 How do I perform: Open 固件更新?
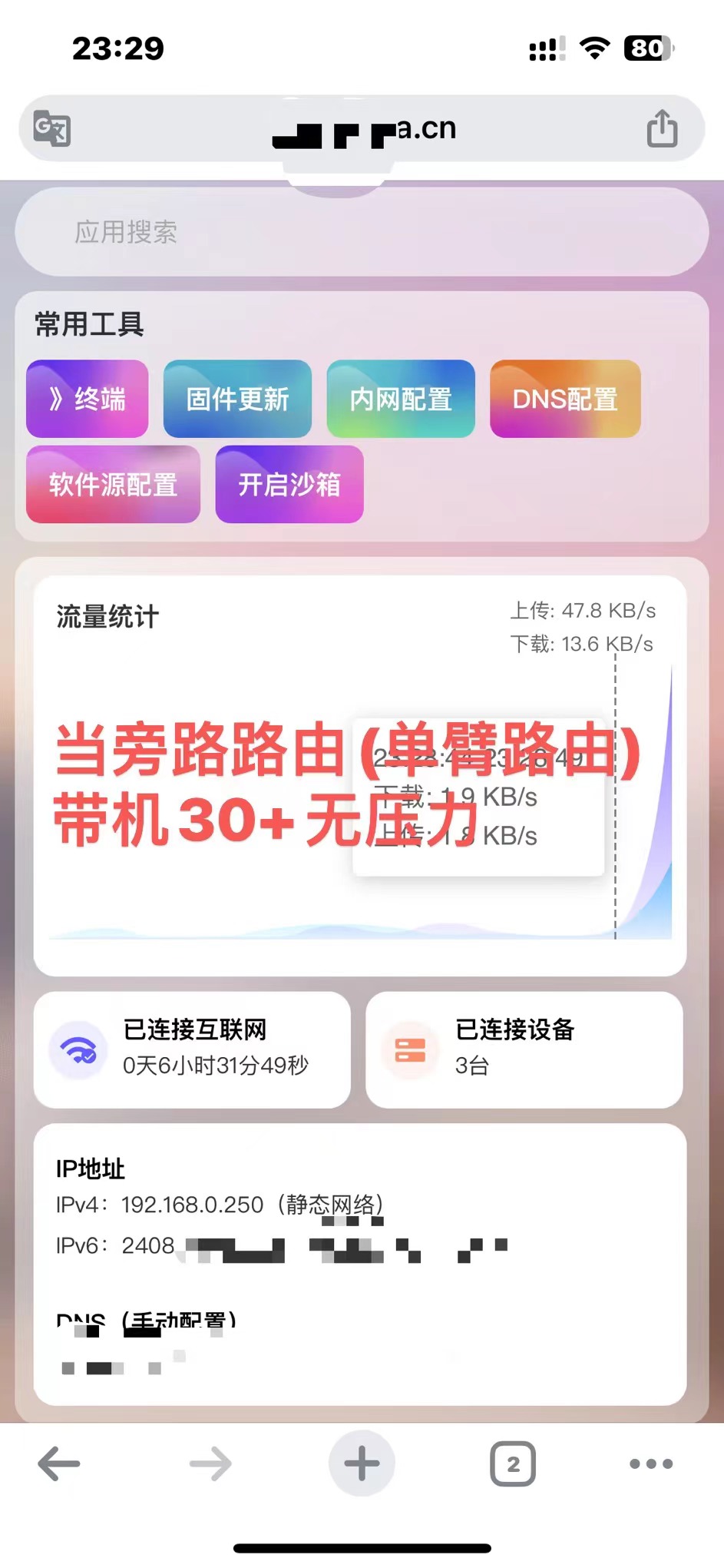pyautogui.click(x=237, y=399)
